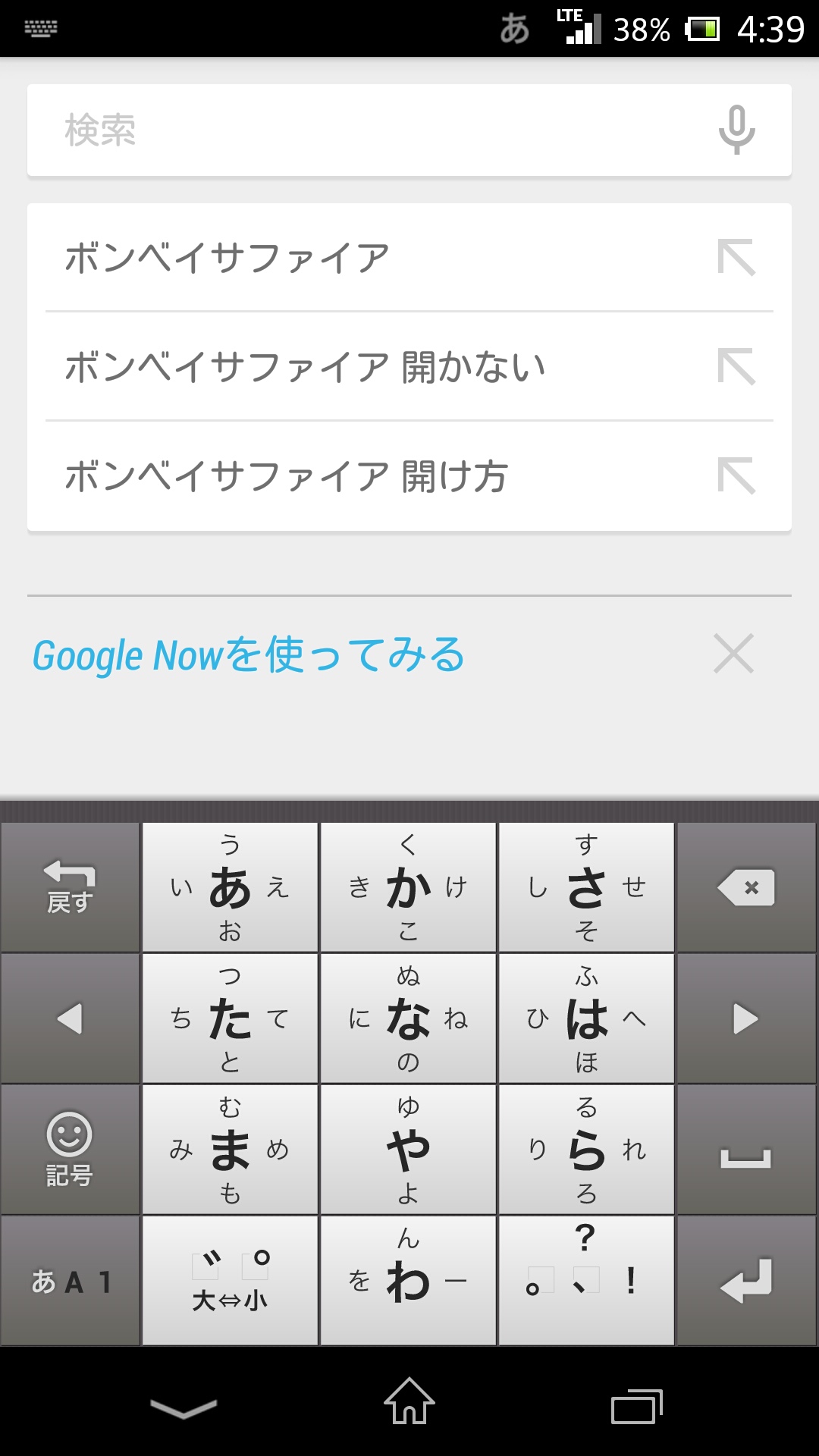
Task: Open the 記号 symbols and emoji key
Action: tap(71, 1150)
